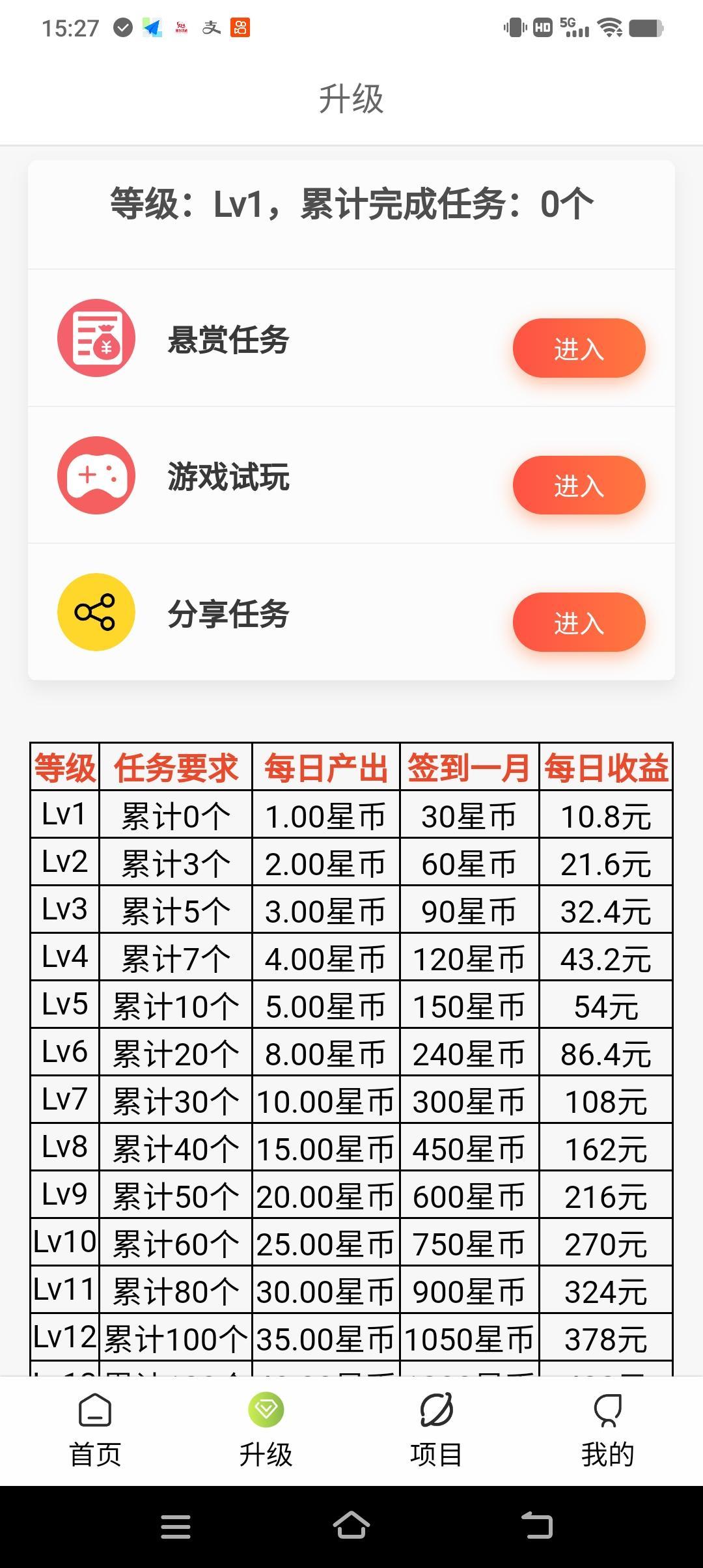Tap 进入 for 悬赏任务

point(579,348)
